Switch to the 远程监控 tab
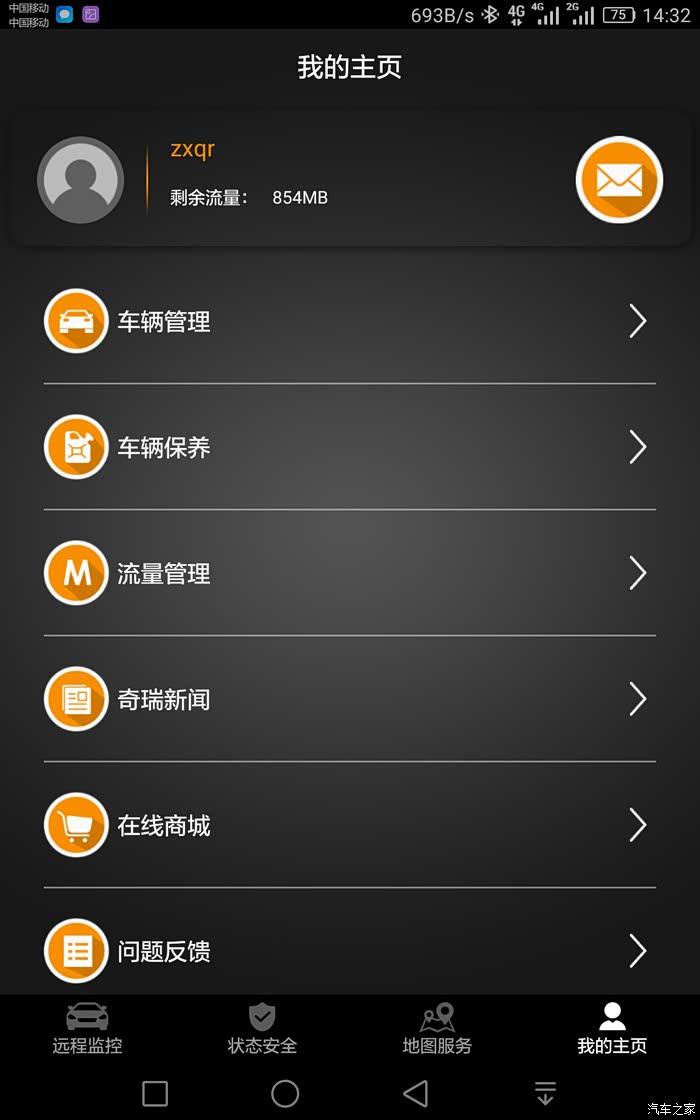The width and height of the screenshot is (700, 1120). tap(87, 1030)
